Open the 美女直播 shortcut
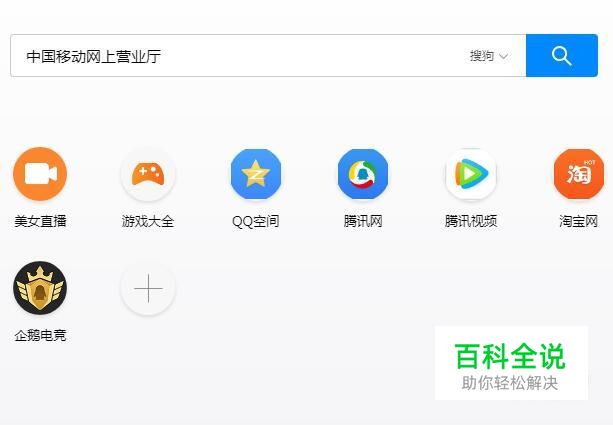Screen dimensions: 613x425 40,175
